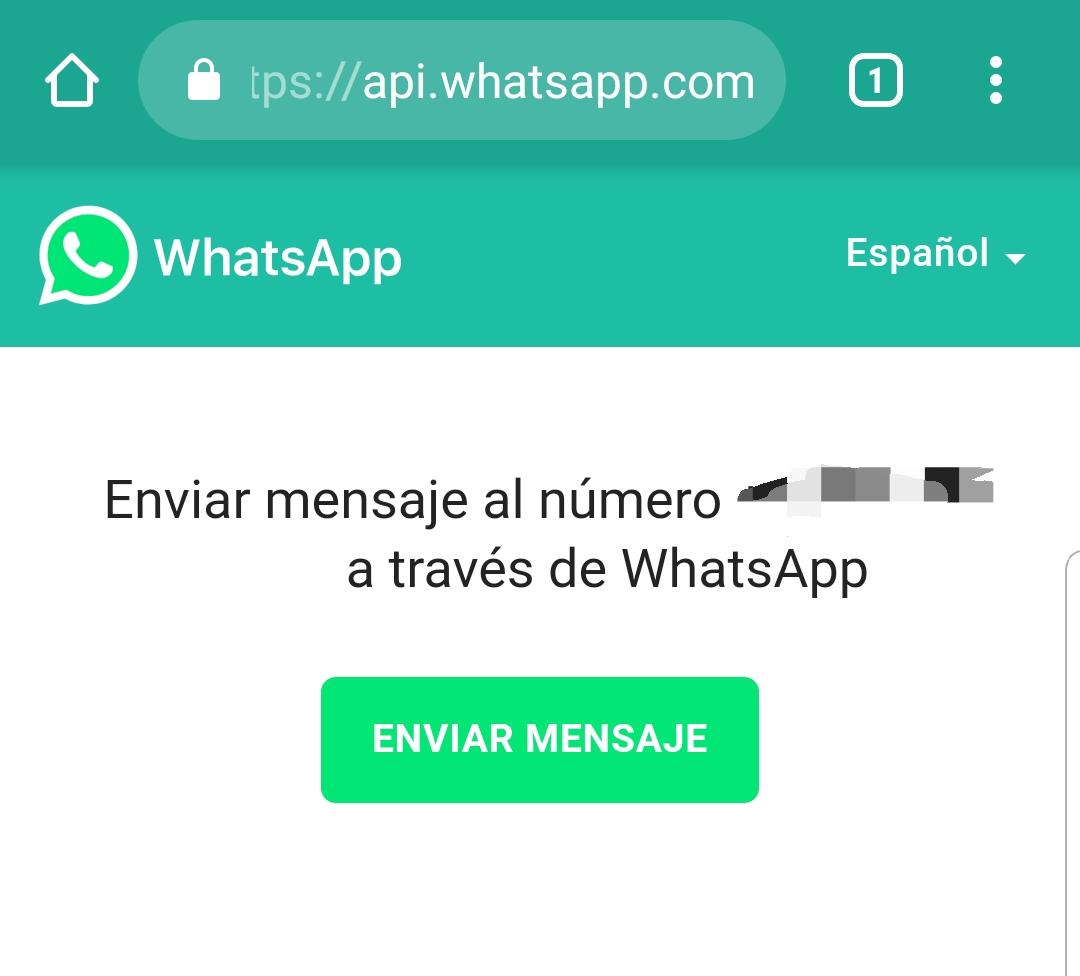Open the tab switcher showing 1 tab
The height and width of the screenshot is (976, 1080).
point(875,81)
